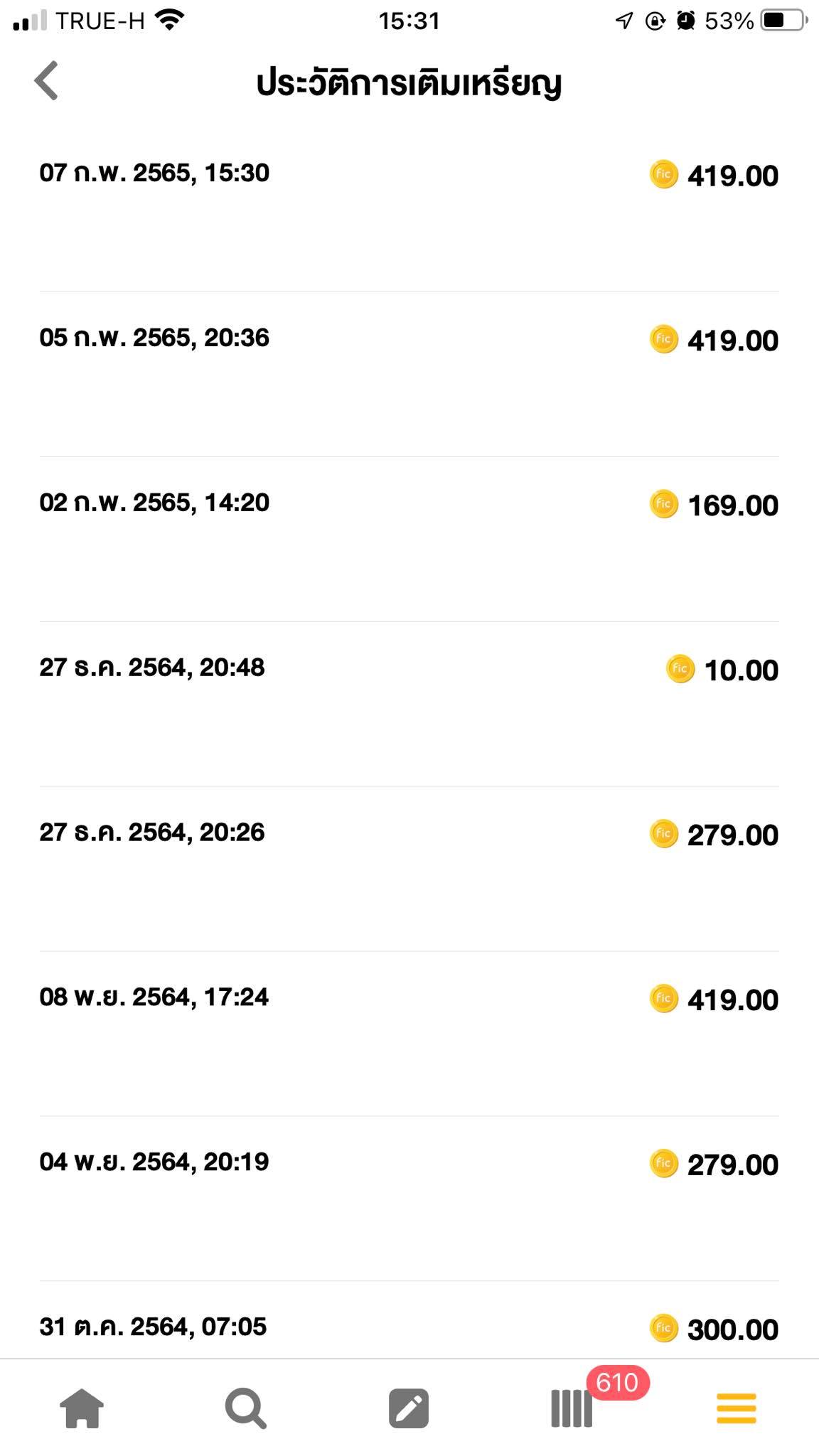Open the home tab

[82, 1408]
